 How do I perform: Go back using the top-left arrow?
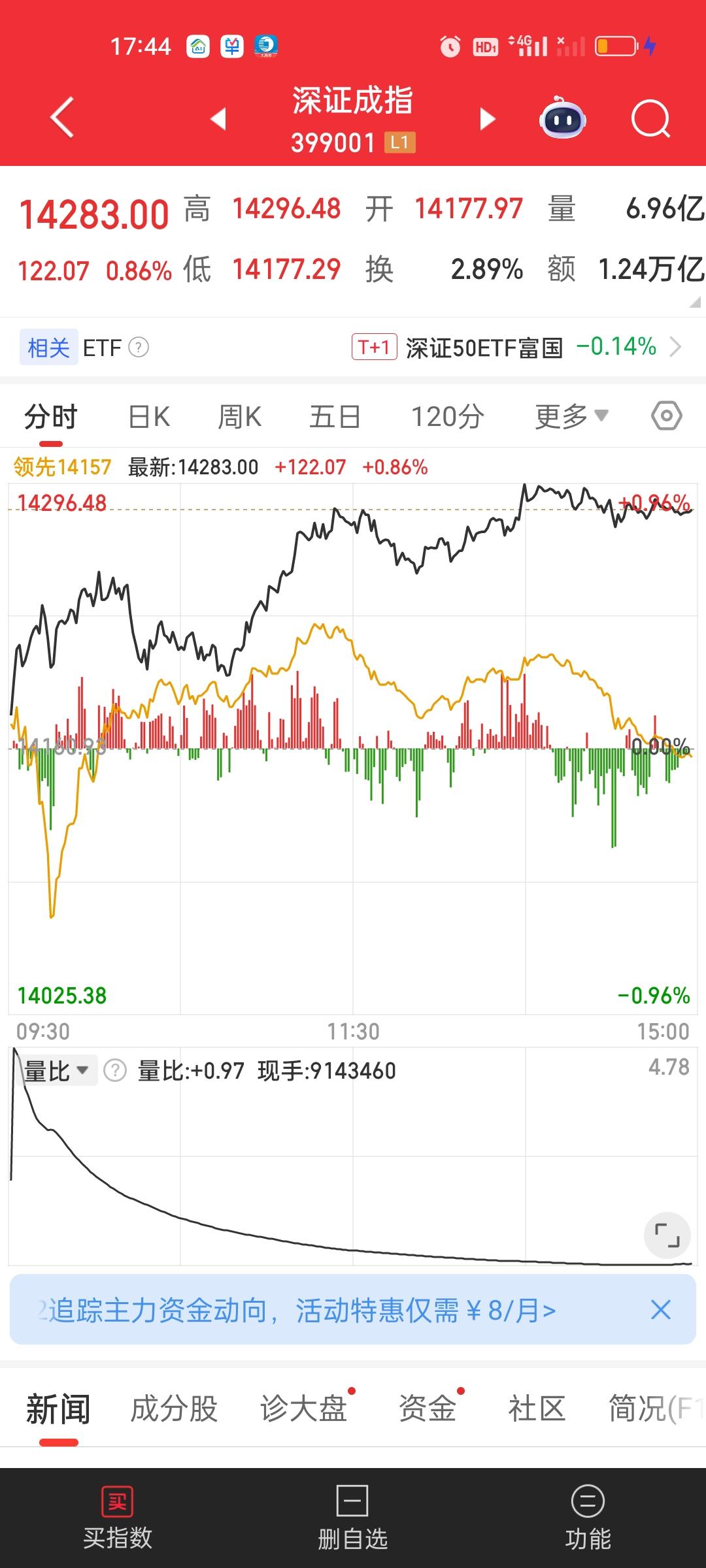pyautogui.click(x=62, y=118)
